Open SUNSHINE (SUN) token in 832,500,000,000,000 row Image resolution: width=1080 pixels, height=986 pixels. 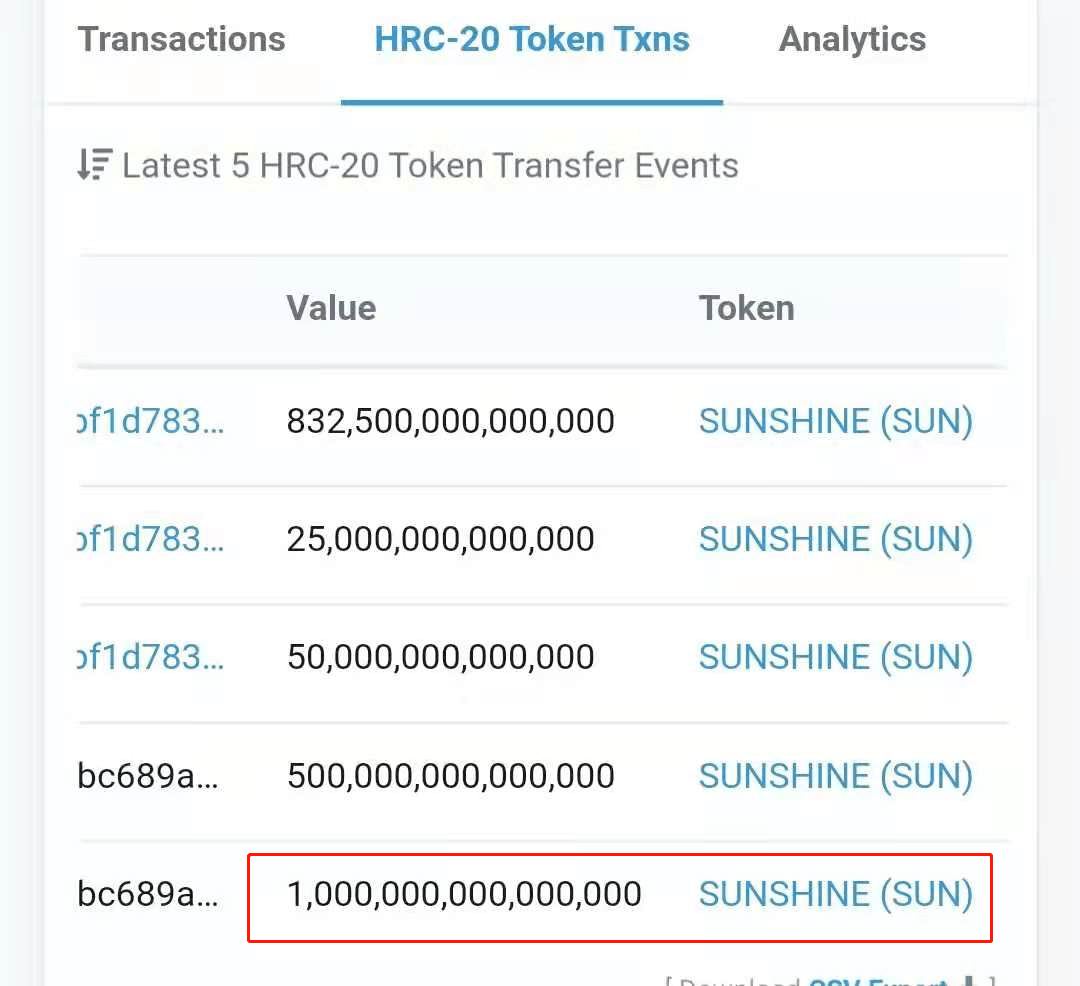point(835,421)
